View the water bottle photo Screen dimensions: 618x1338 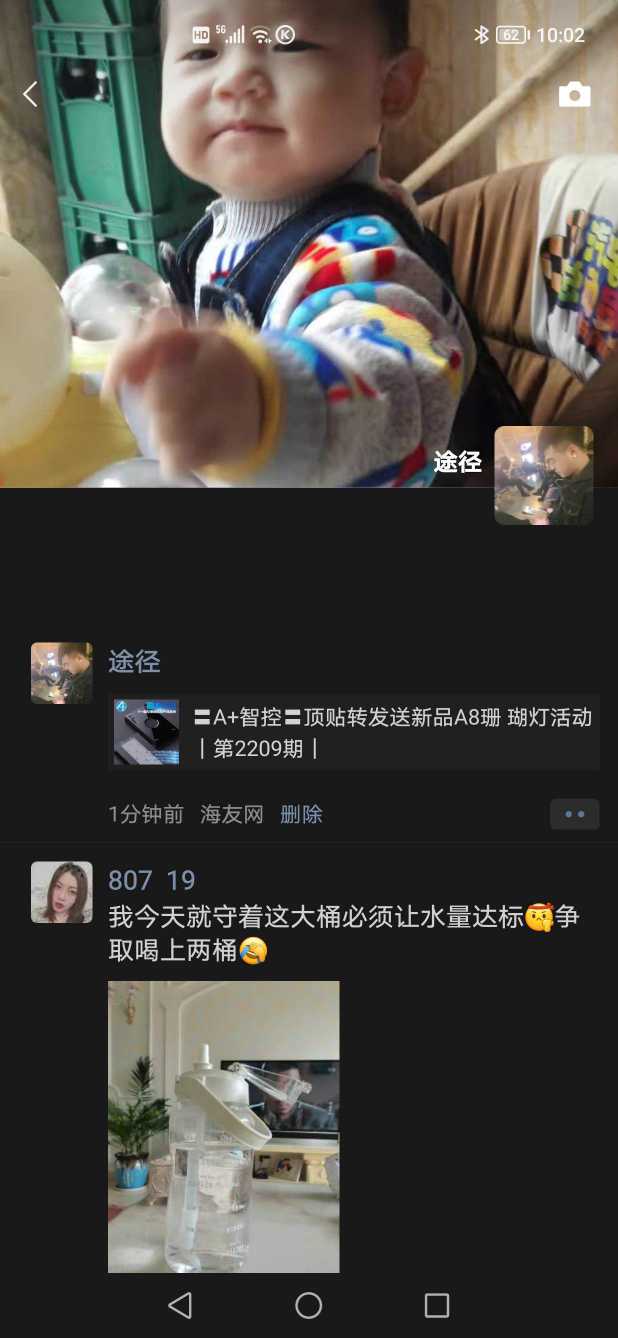click(223, 1126)
